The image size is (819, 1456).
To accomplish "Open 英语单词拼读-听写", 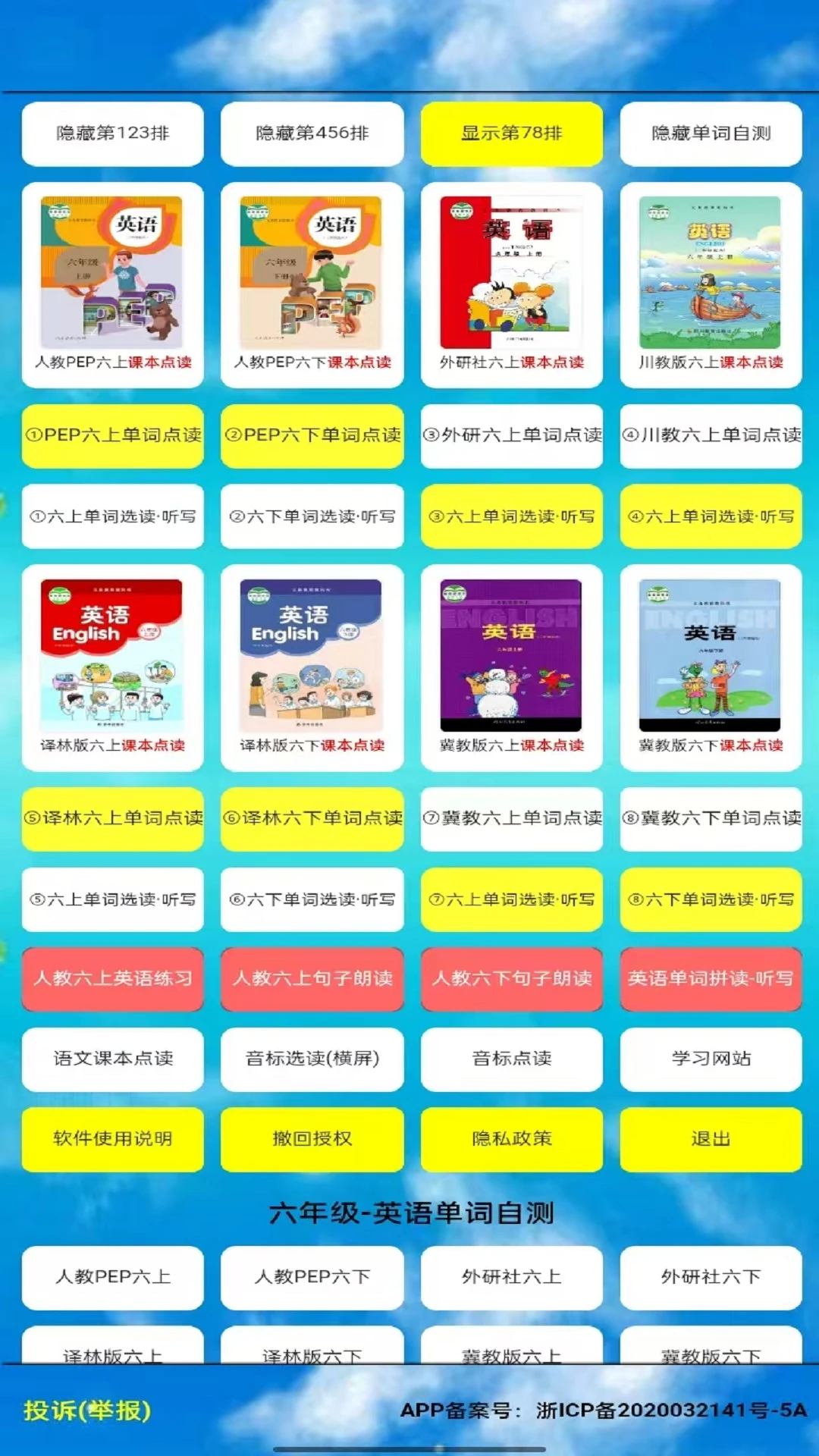I will (x=711, y=979).
